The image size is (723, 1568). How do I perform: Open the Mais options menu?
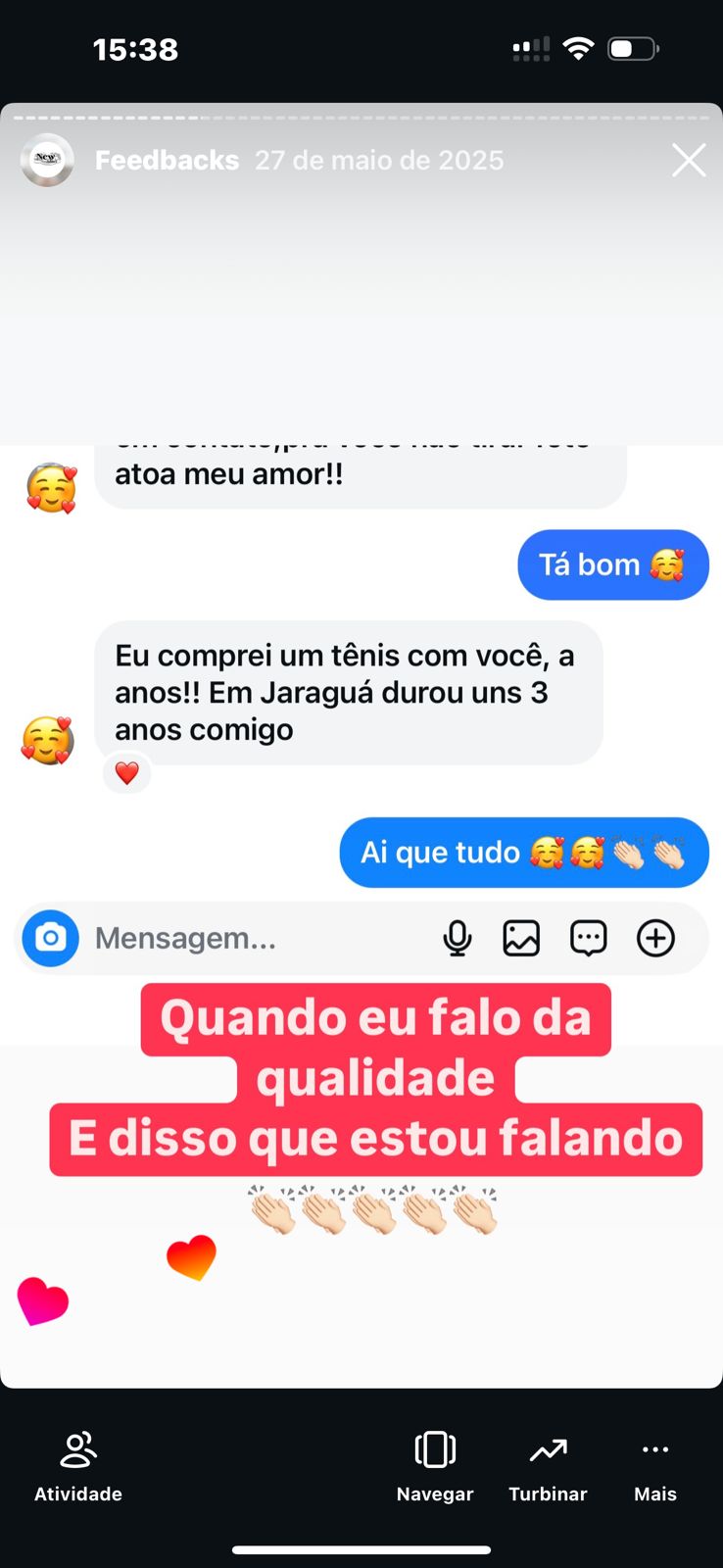(655, 1466)
